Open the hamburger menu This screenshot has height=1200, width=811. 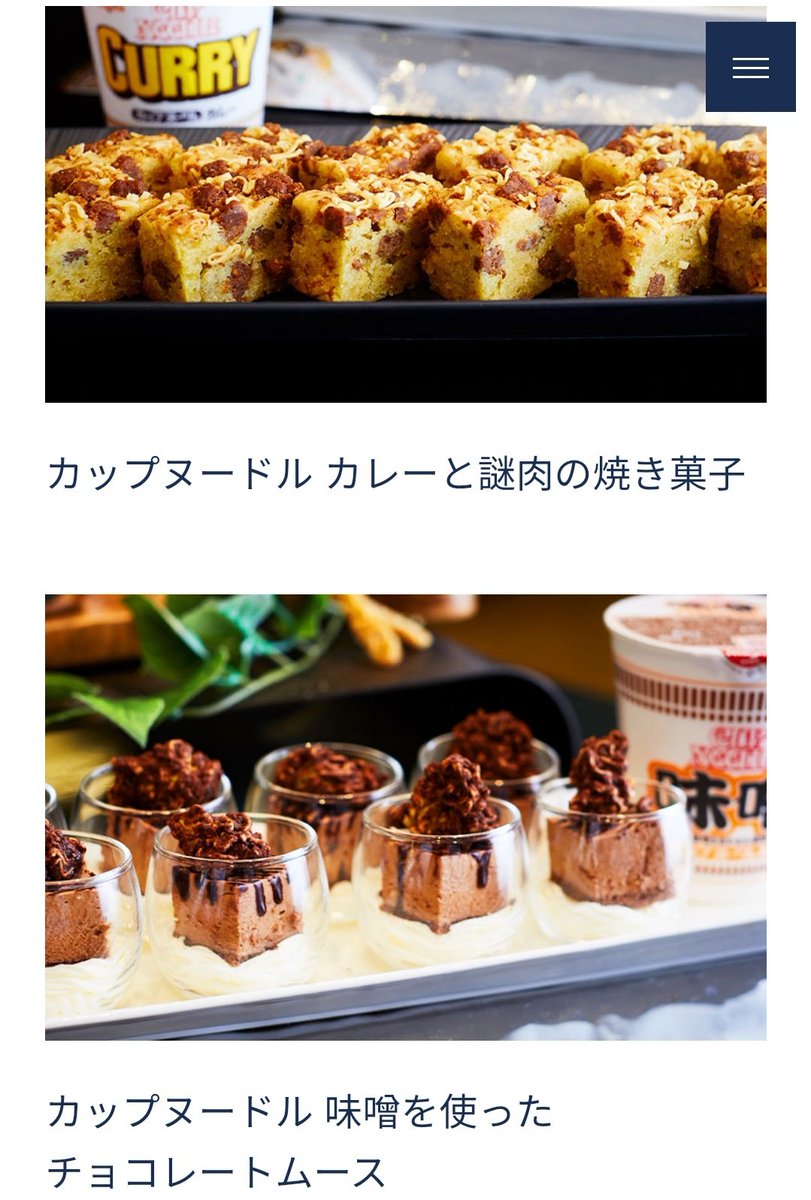tap(750, 67)
